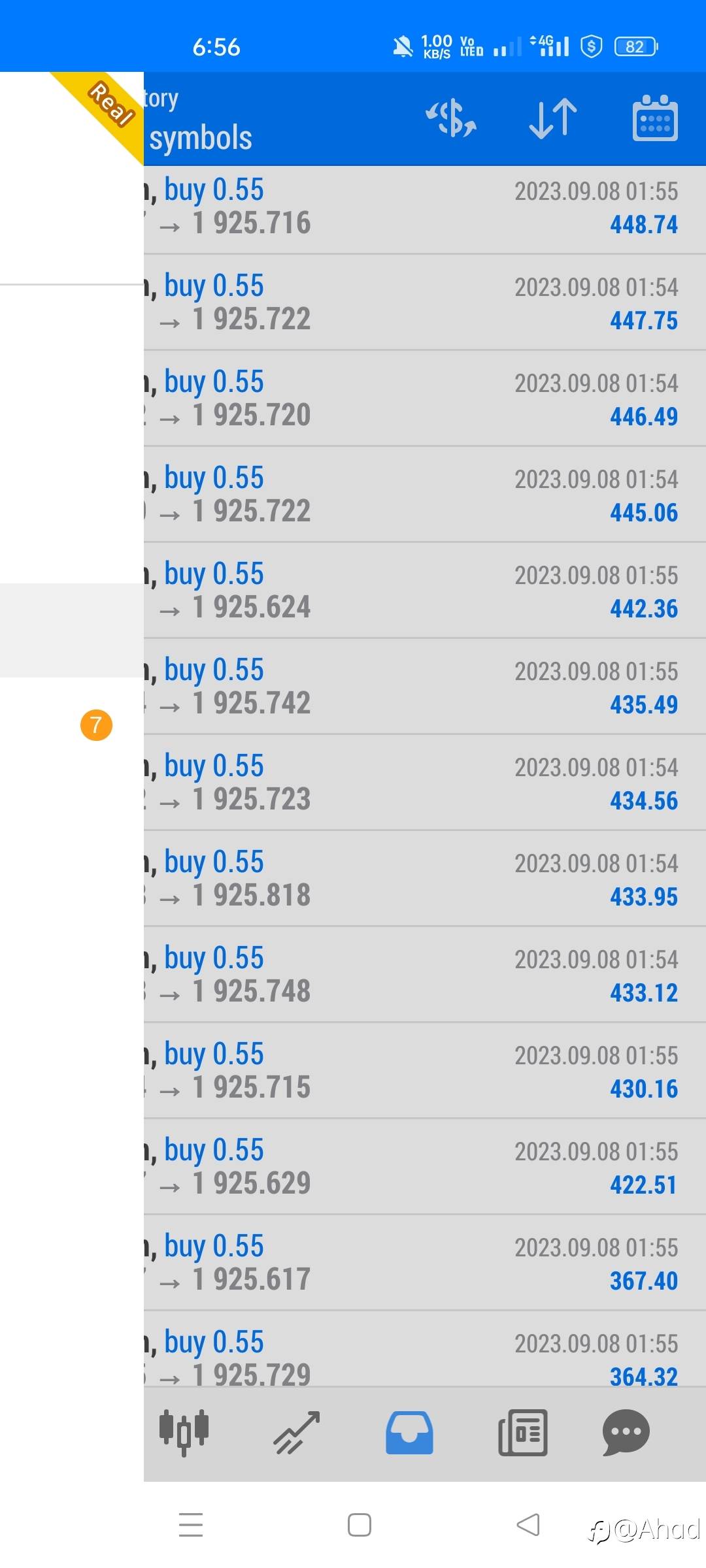Open the deal with profit 433.95

pos(425,879)
